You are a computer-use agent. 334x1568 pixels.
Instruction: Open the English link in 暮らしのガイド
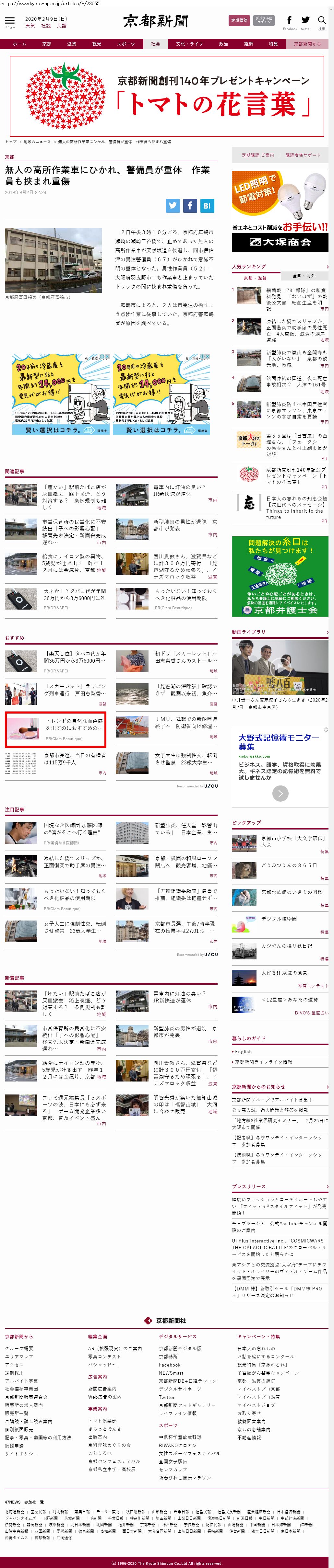pos(243,1051)
